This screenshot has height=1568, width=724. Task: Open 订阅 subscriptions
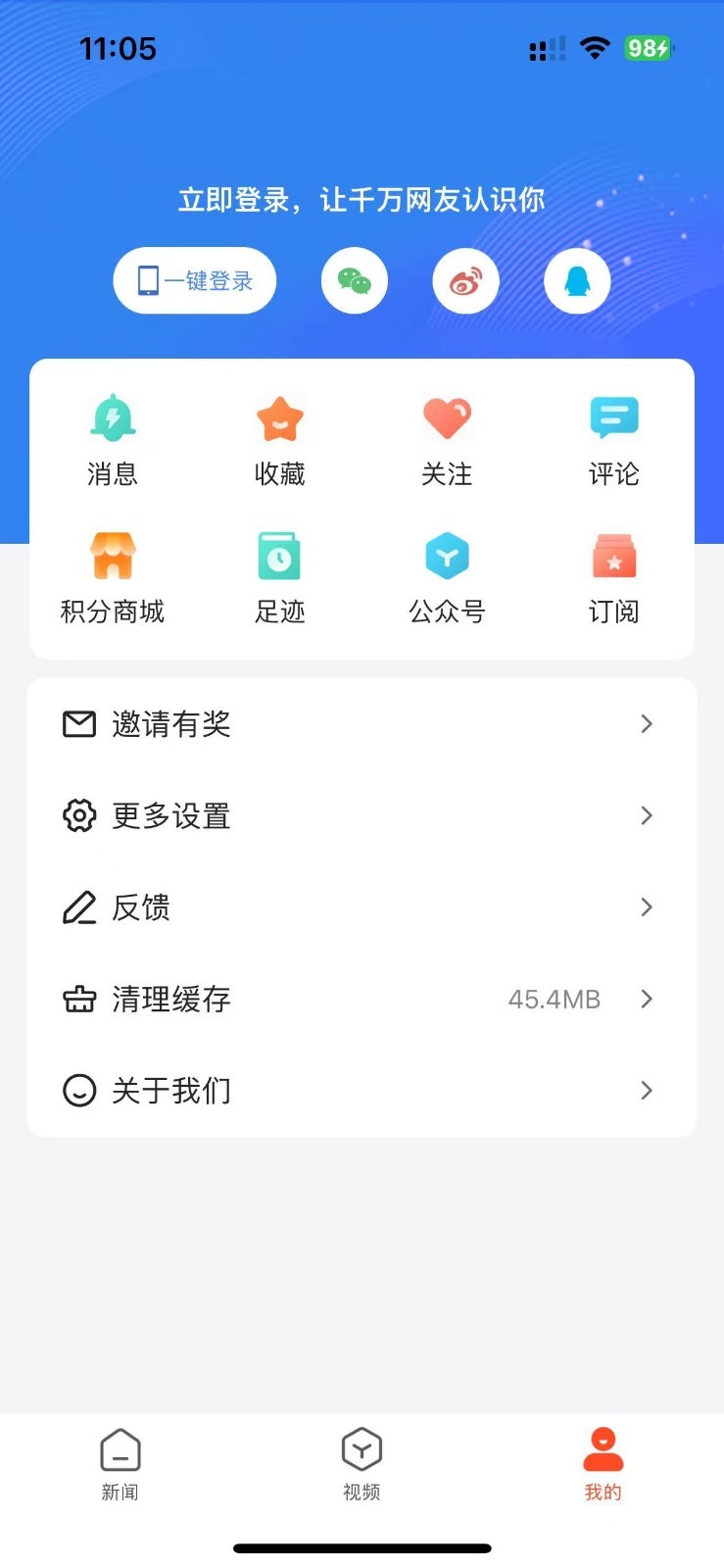click(x=614, y=576)
